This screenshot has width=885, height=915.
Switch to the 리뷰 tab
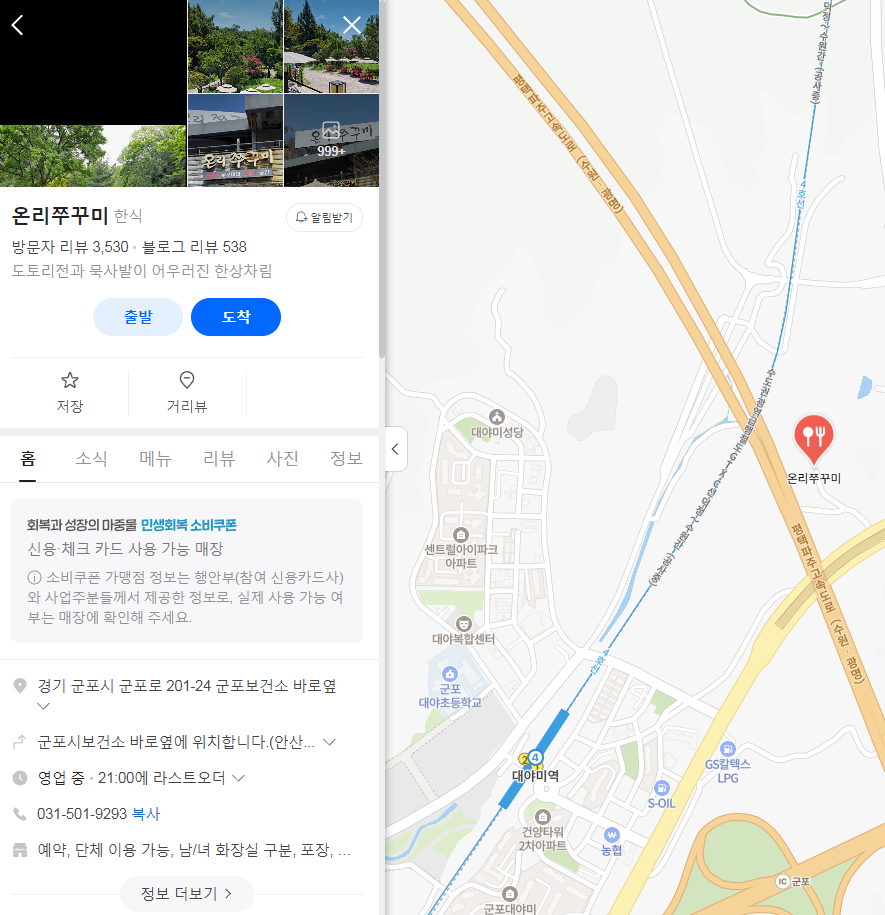point(219,459)
